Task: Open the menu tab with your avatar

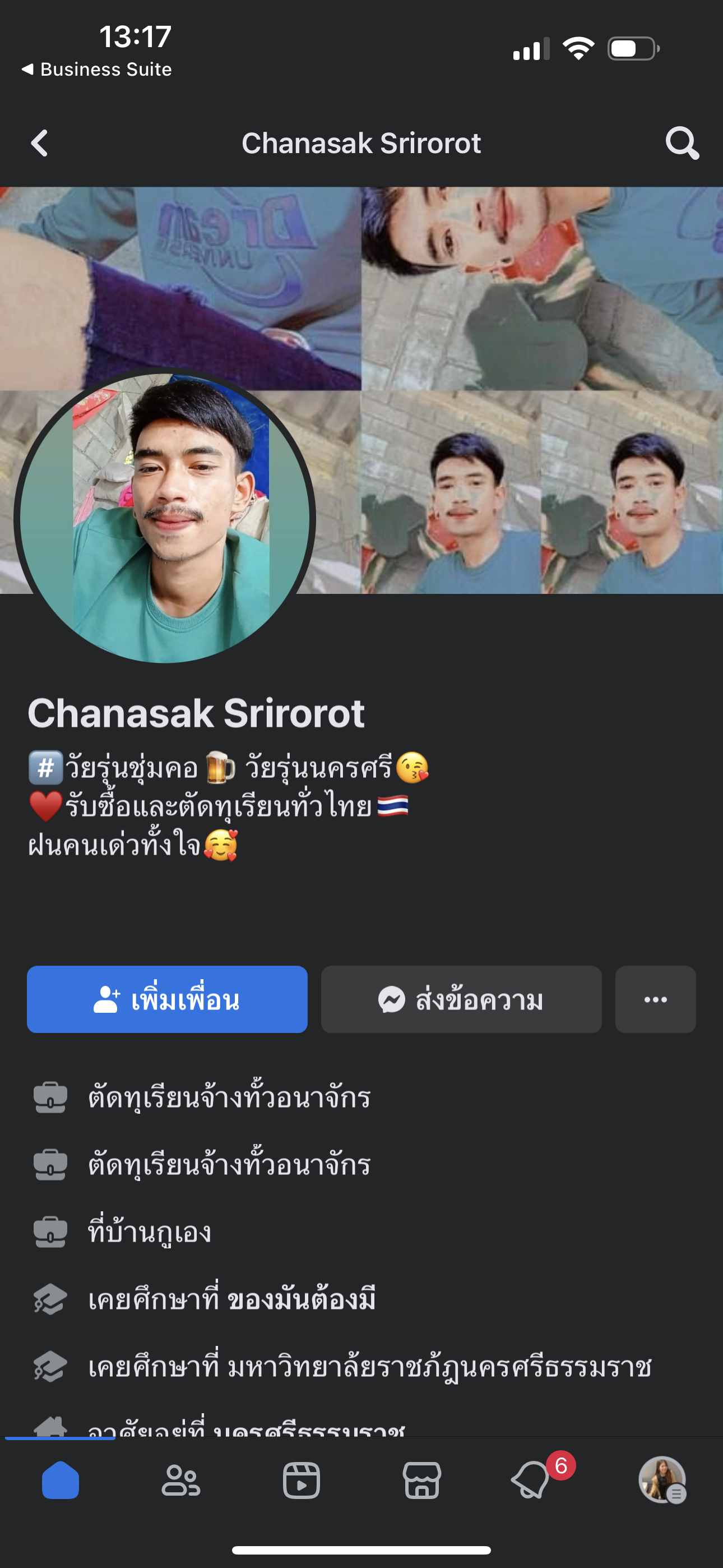Action: point(662,1481)
